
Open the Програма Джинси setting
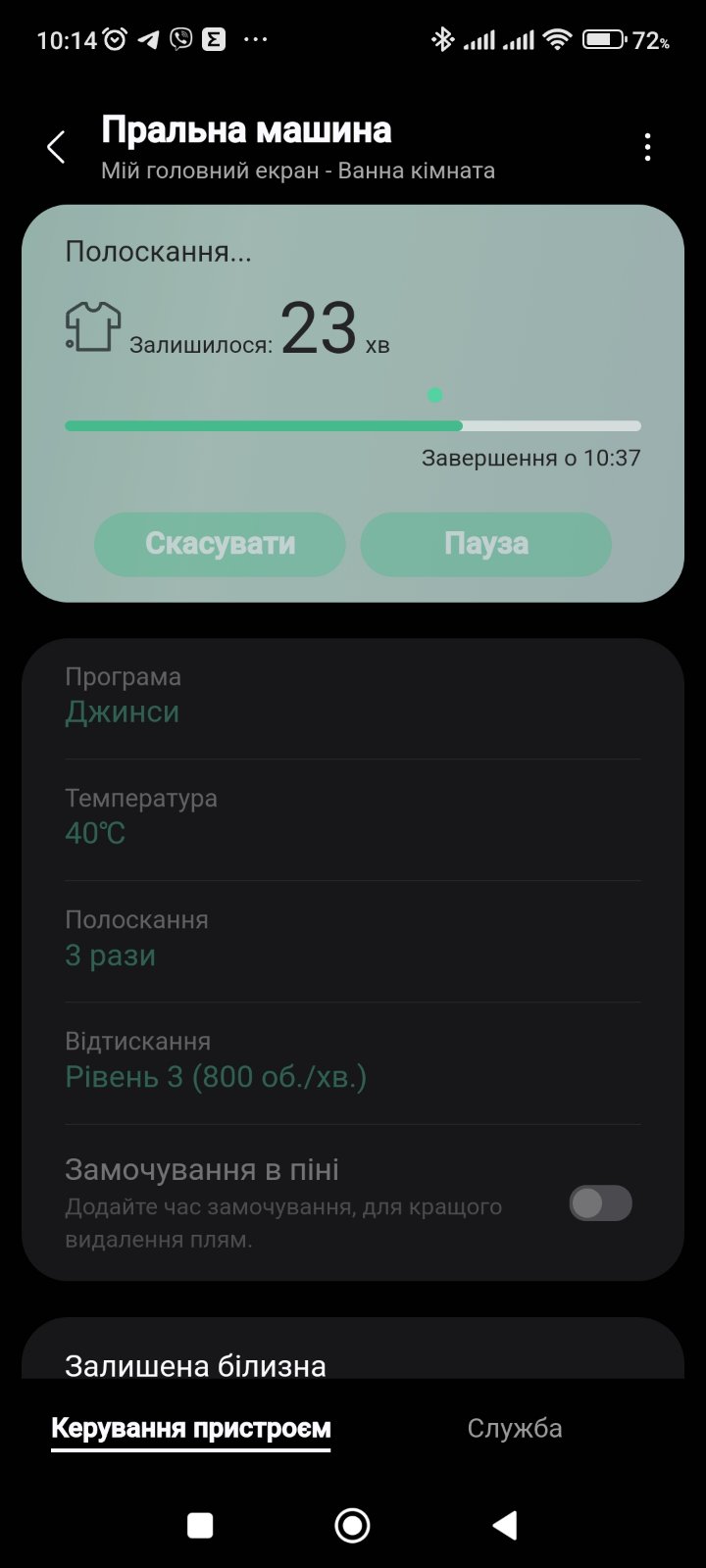(353, 698)
